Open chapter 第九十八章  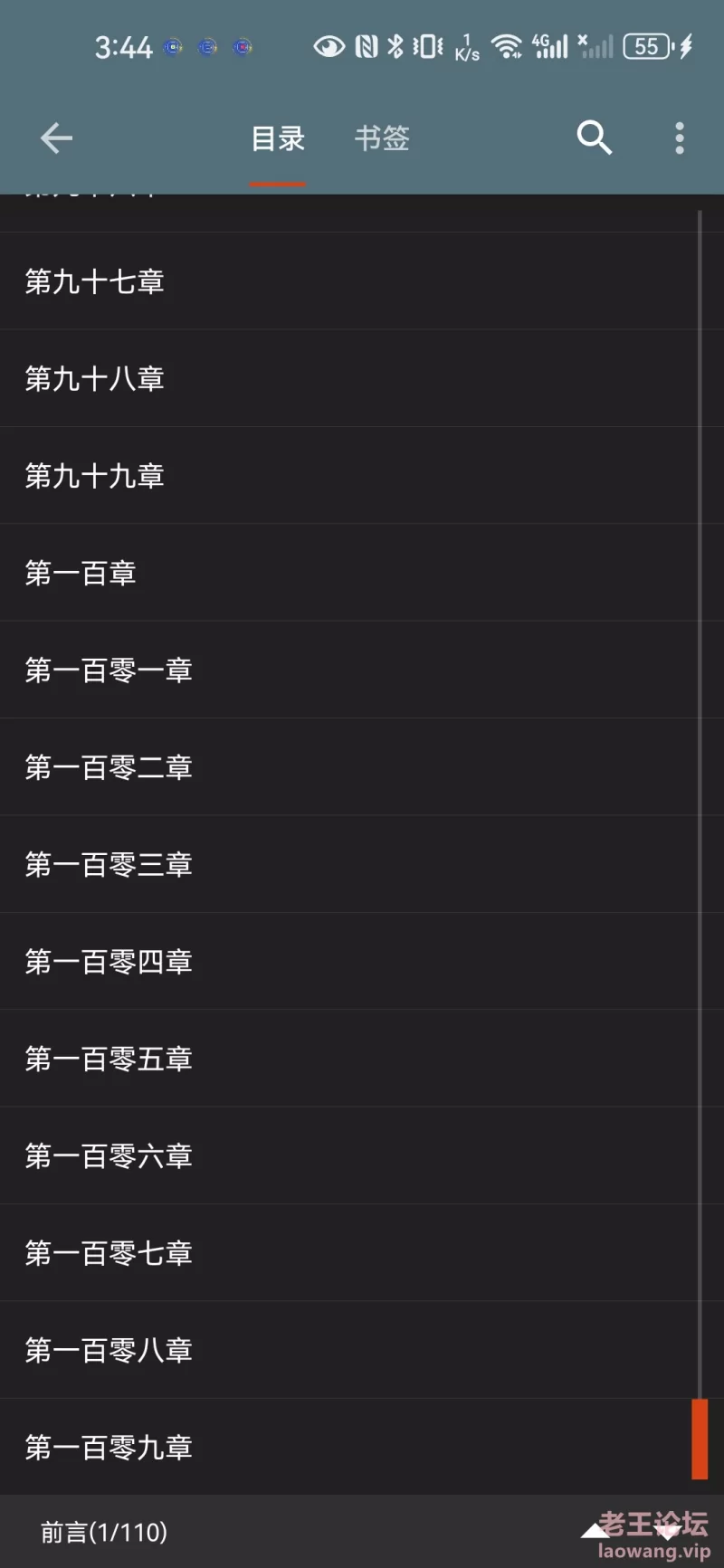pyautogui.click(x=362, y=378)
